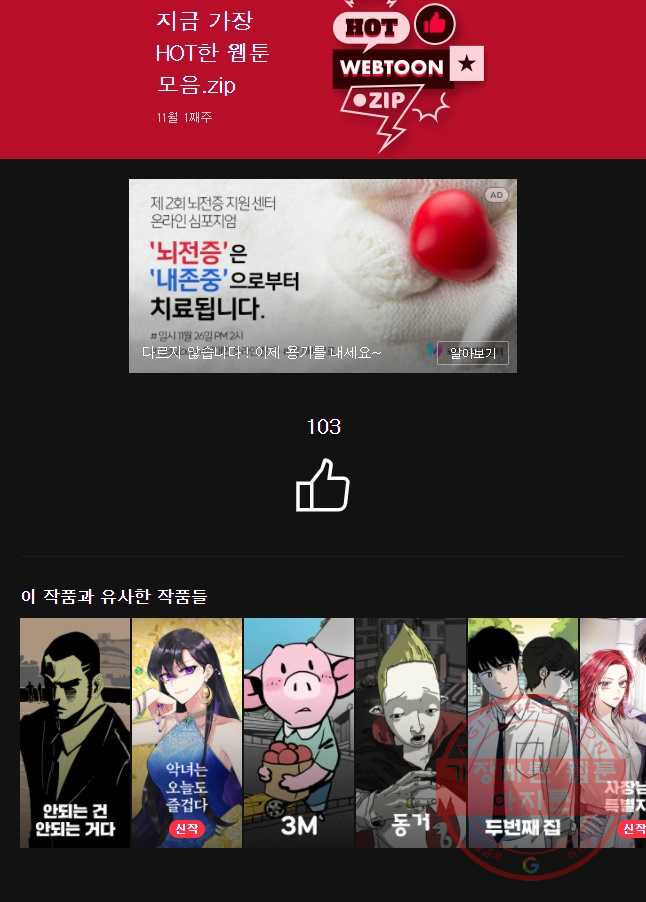646x902 pixels.
Task: Open the 동거 webtoon card
Action: [x=411, y=732]
